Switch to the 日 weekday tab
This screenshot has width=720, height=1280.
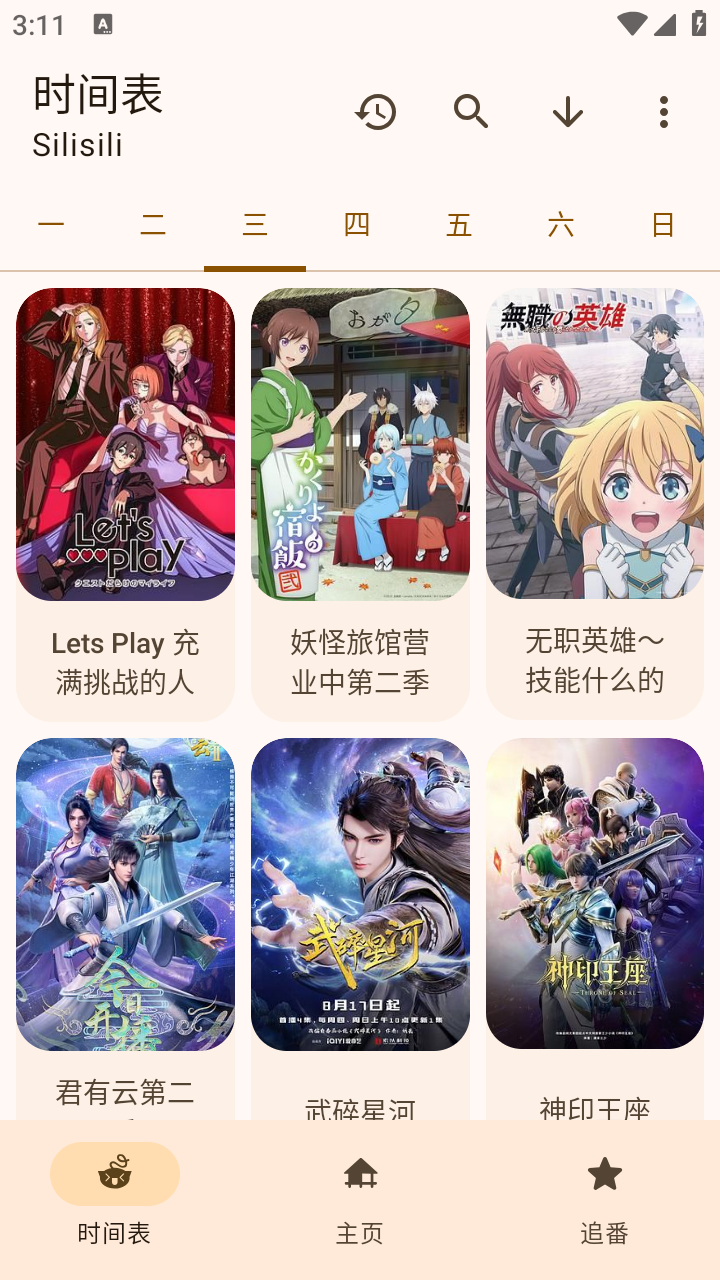[x=664, y=225]
